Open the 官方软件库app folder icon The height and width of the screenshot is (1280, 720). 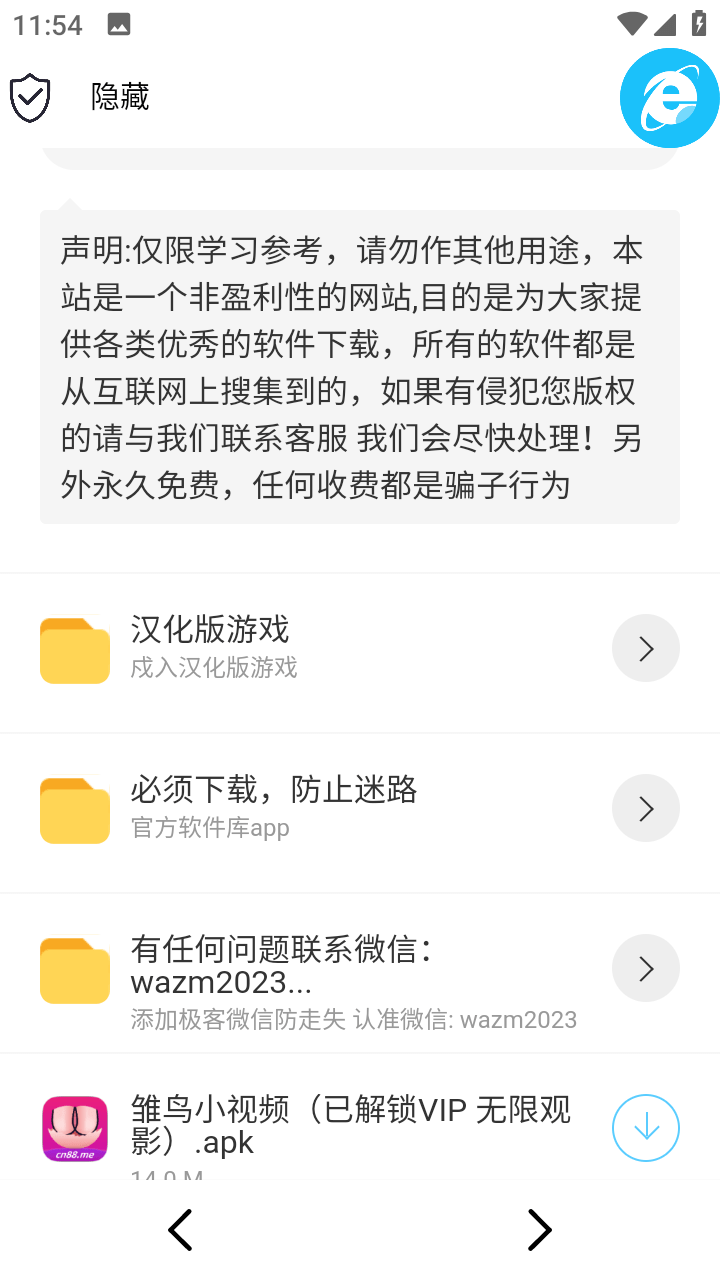[74, 808]
